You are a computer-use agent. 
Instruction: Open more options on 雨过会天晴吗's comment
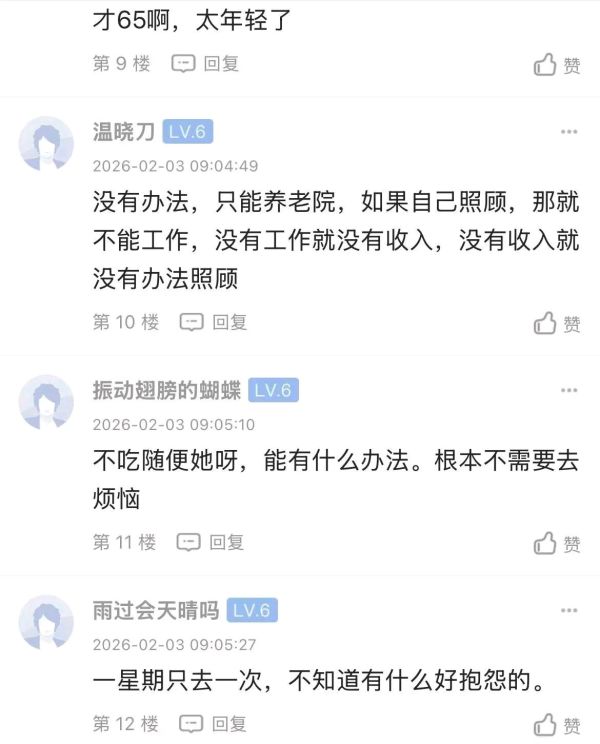569,610
